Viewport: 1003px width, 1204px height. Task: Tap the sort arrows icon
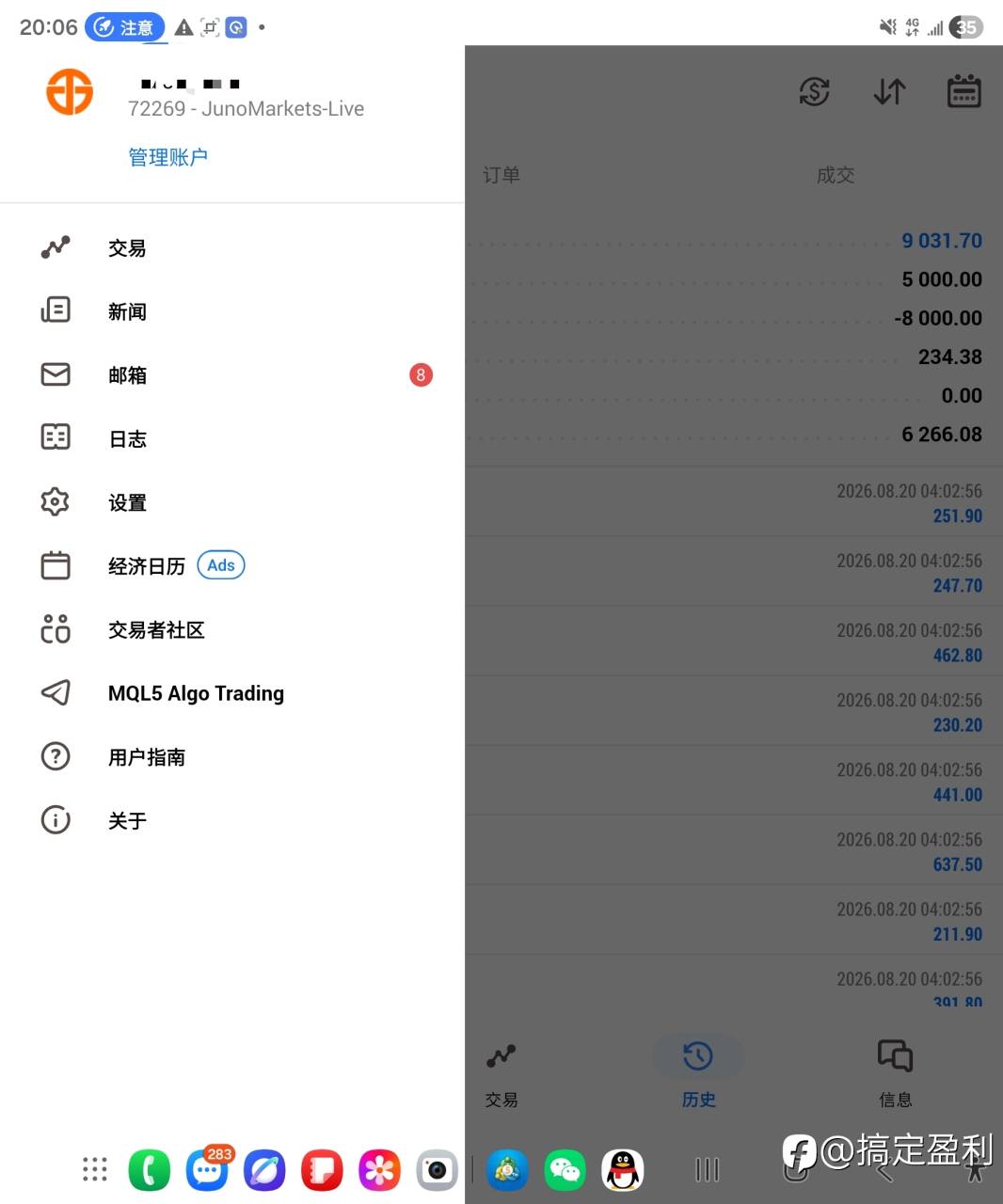[x=889, y=91]
